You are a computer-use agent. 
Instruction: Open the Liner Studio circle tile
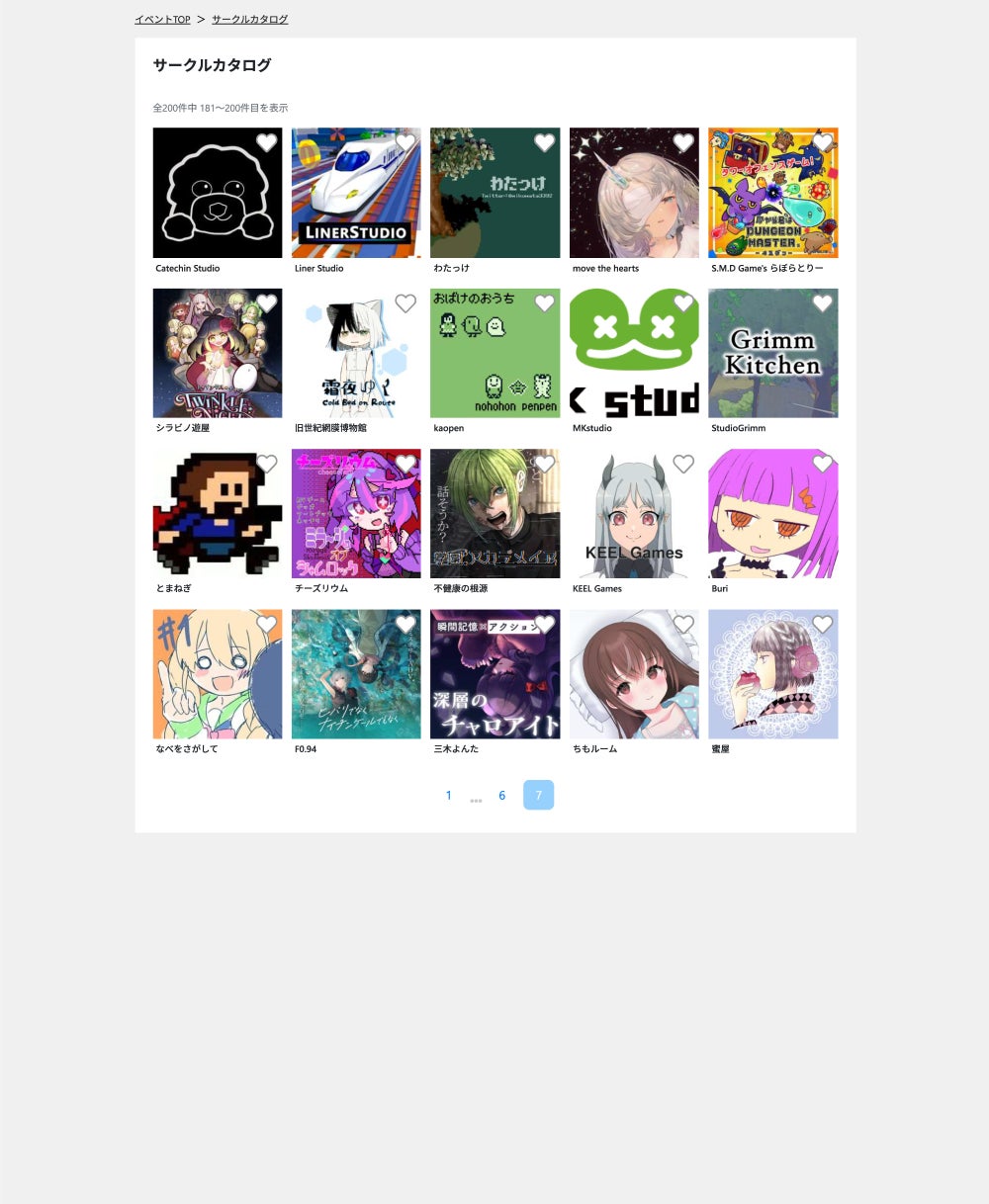click(356, 193)
